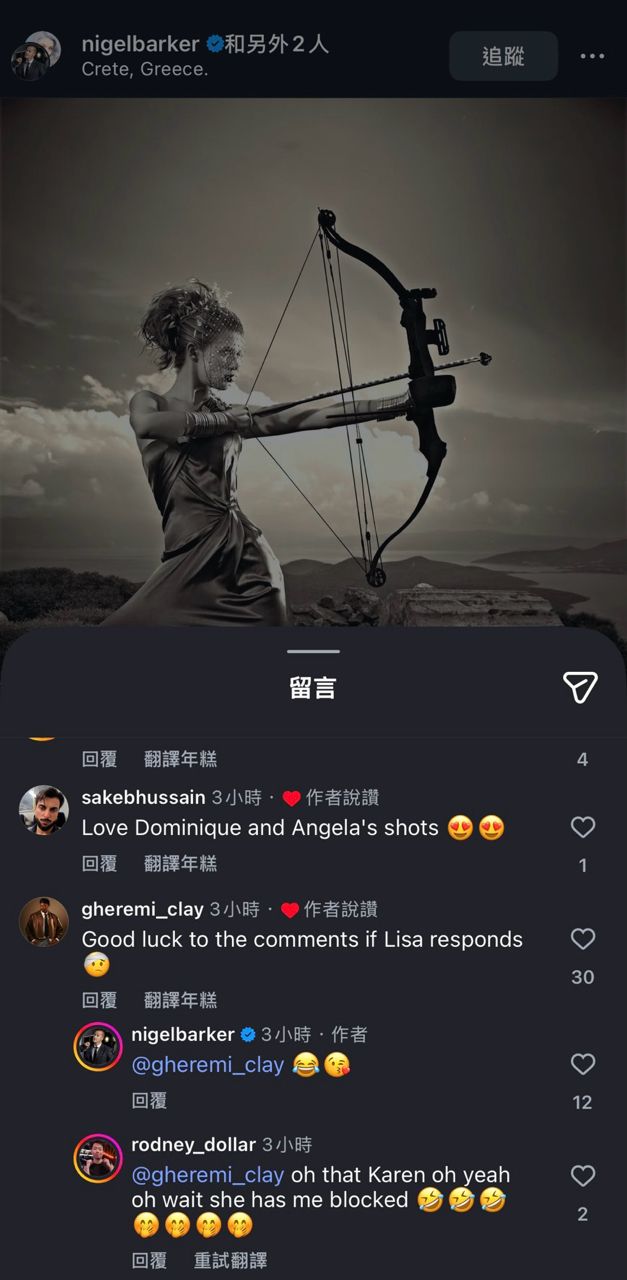Share the post via paper plane icon
This screenshot has width=627, height=1280.
click(x=580, y=687)
